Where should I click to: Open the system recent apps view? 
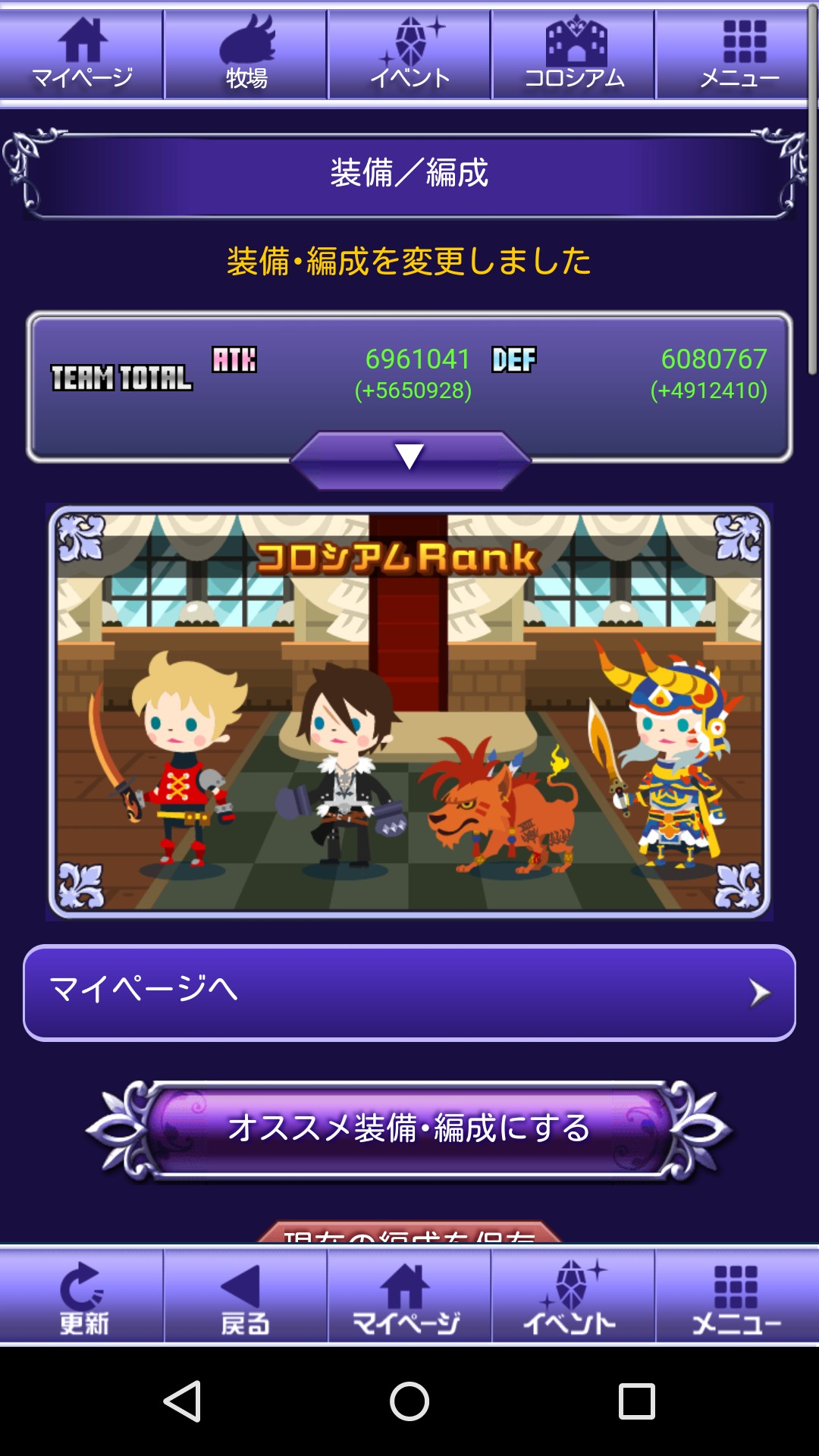pos(637,1401)
